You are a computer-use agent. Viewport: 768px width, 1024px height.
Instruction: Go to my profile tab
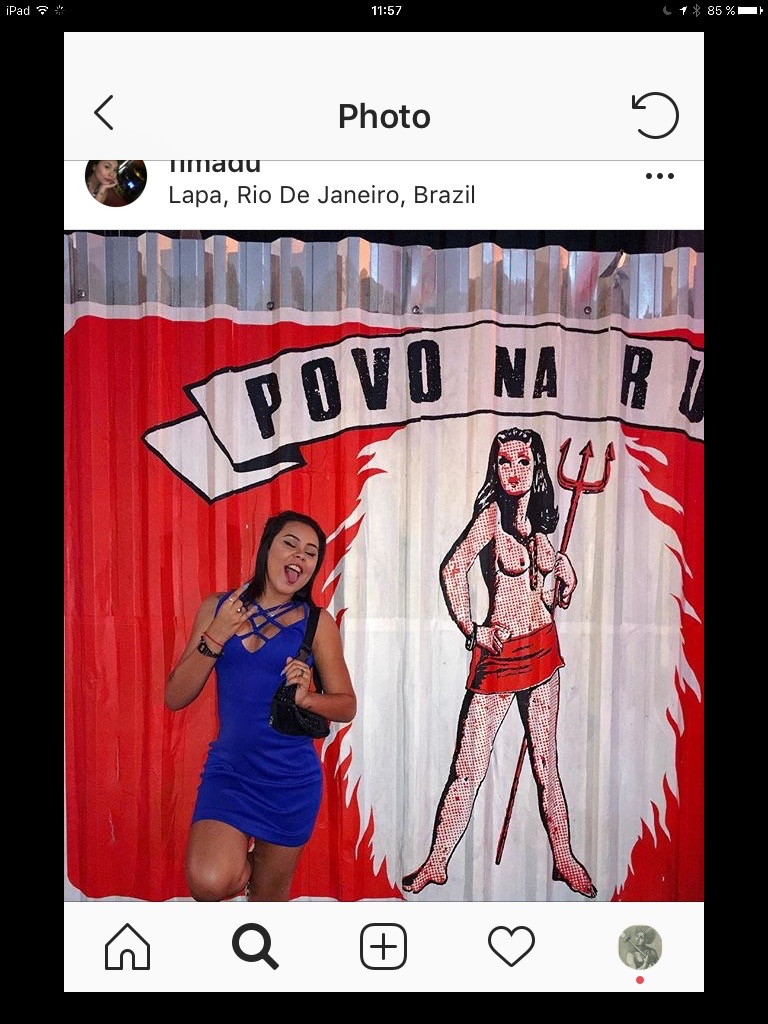[x=639, y=946]
